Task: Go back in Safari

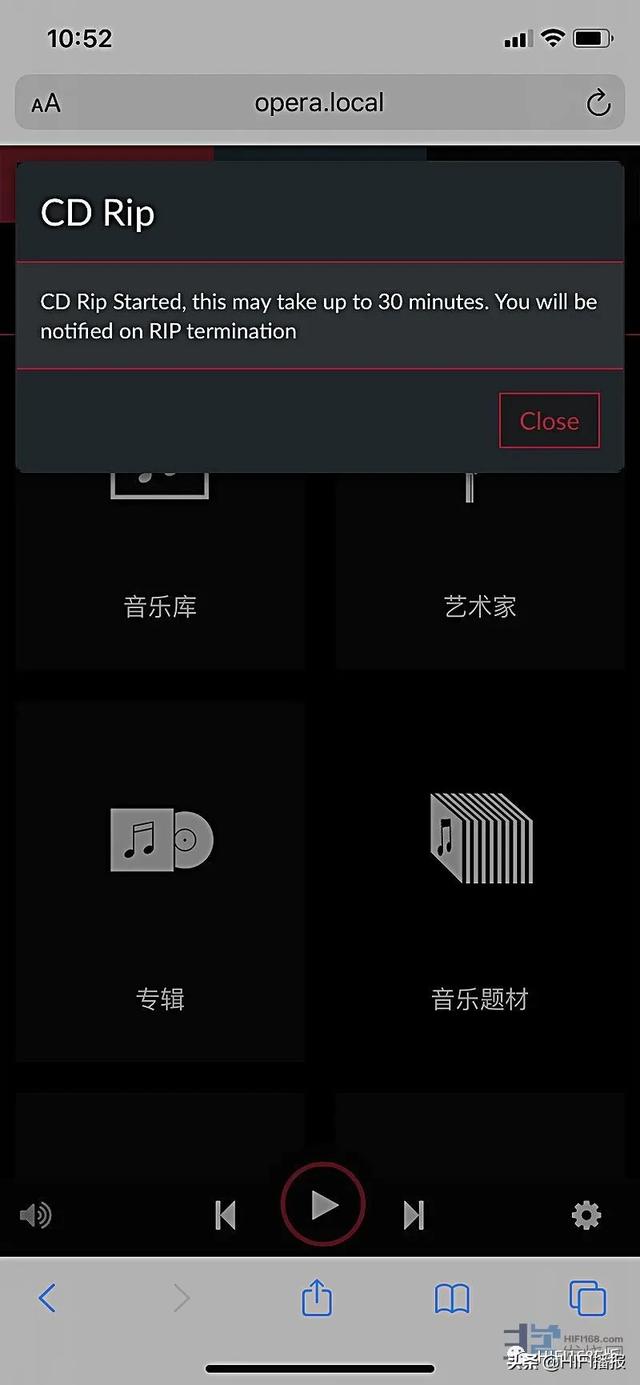Action: (x=47, y=1298)
